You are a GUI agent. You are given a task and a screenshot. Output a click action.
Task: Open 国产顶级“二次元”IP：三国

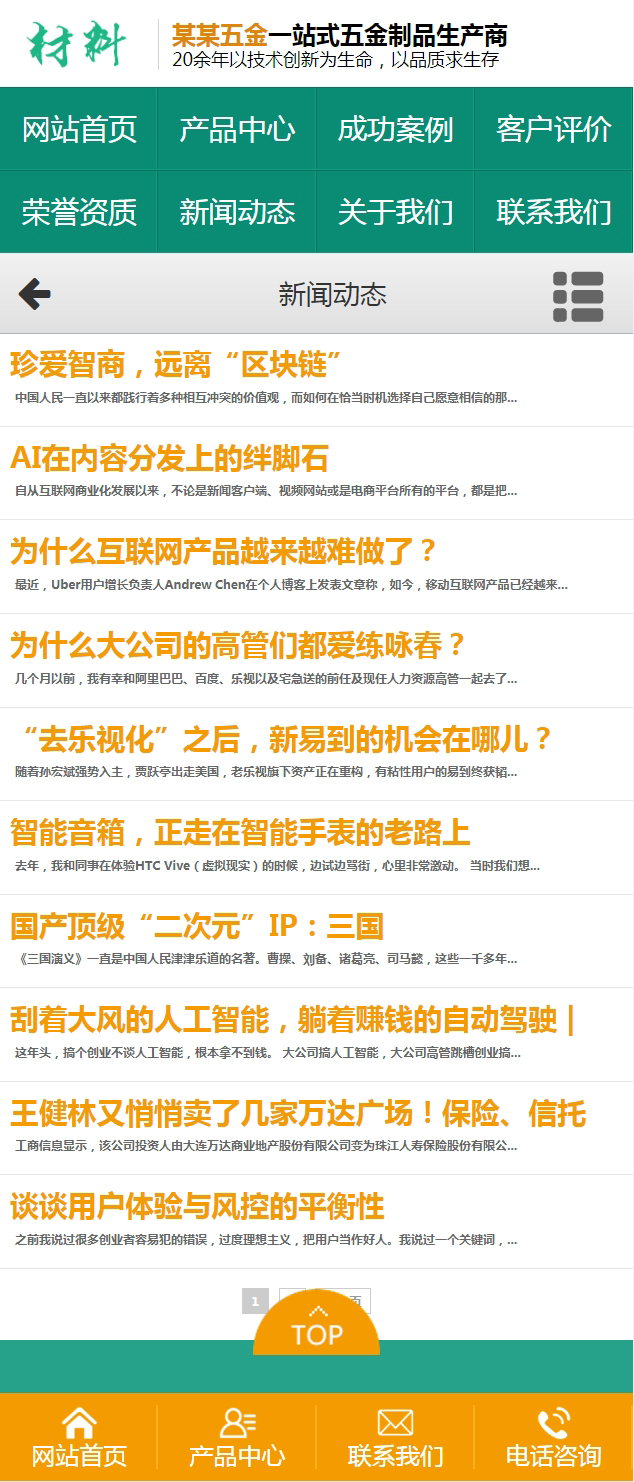point(197,926)
